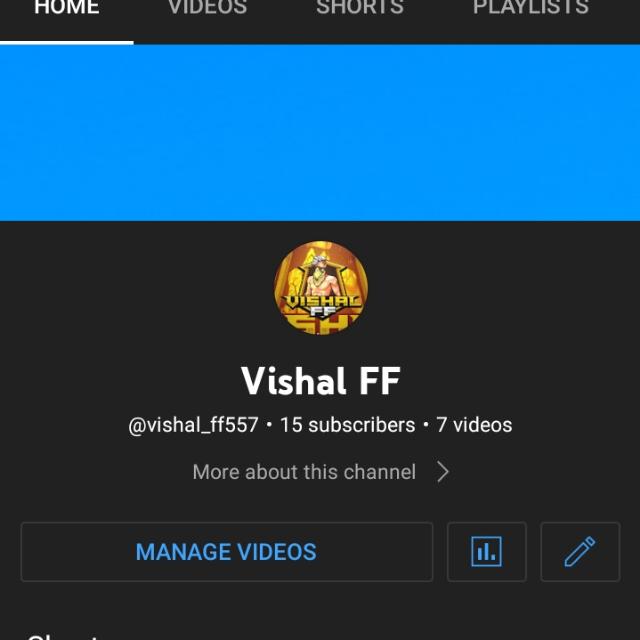
Task: Open More about this channel
Action: coord(321,472)
